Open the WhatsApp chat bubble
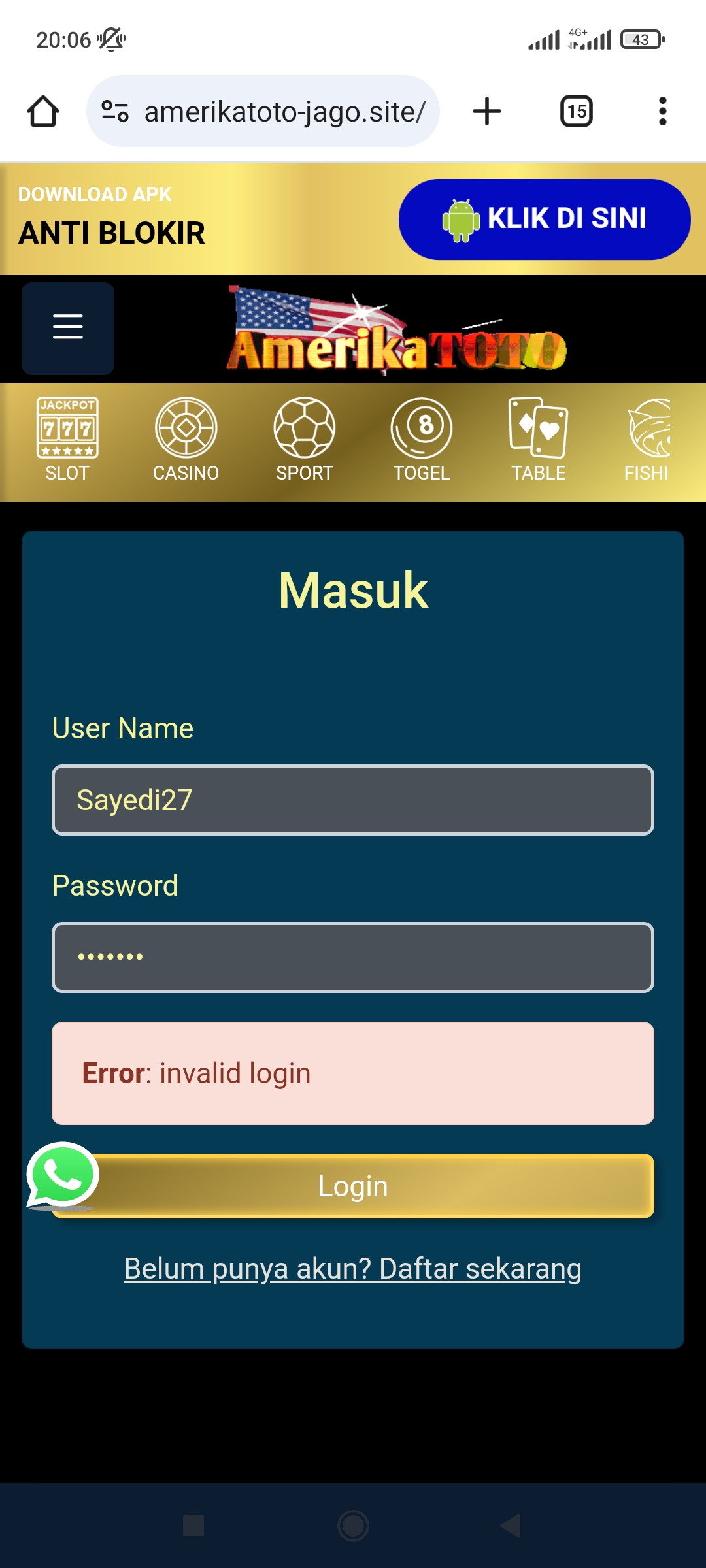706x1568 pixels. tap(63, 1175)
